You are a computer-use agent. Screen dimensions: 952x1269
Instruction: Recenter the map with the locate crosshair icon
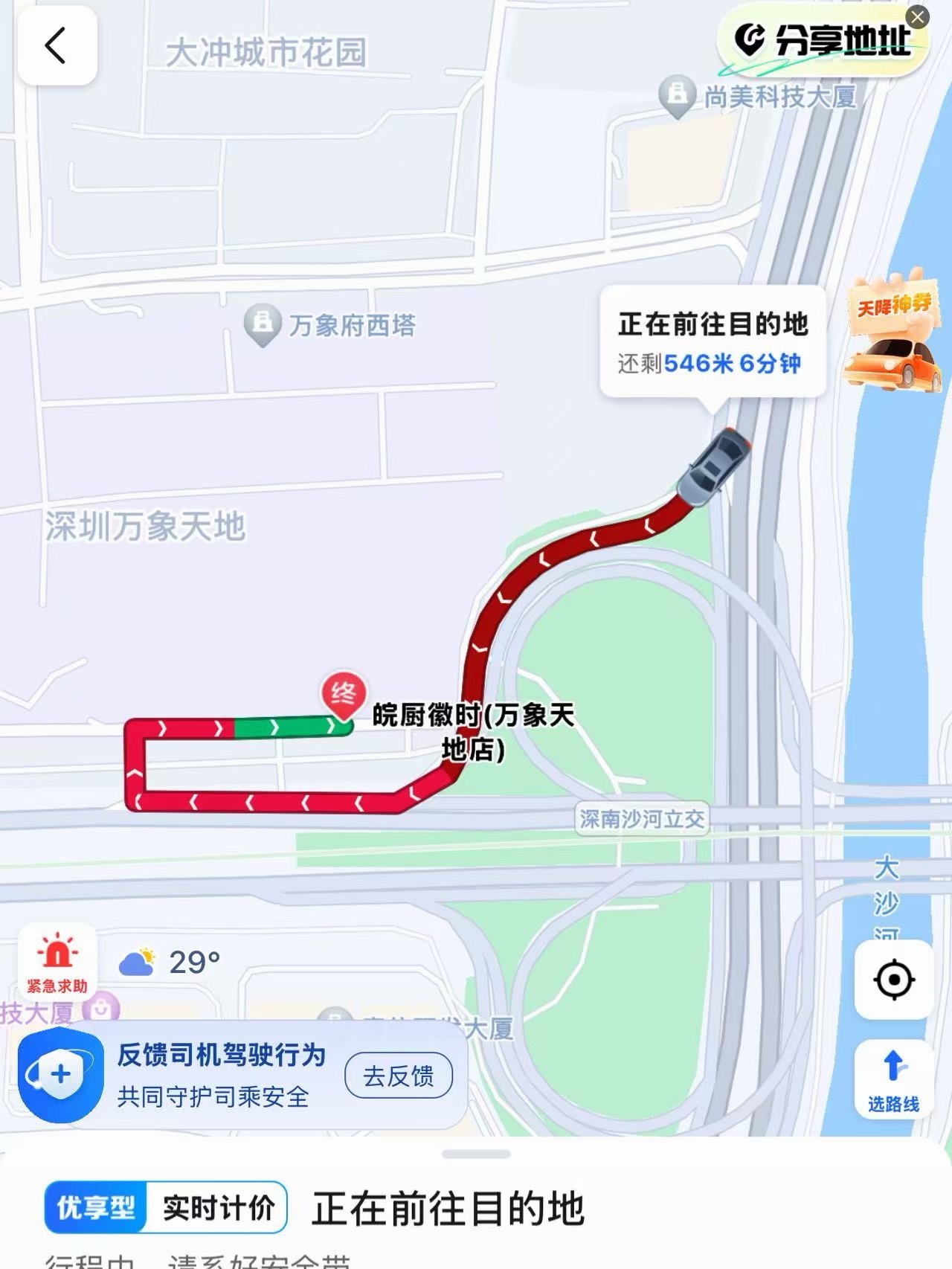coord(895,979)
